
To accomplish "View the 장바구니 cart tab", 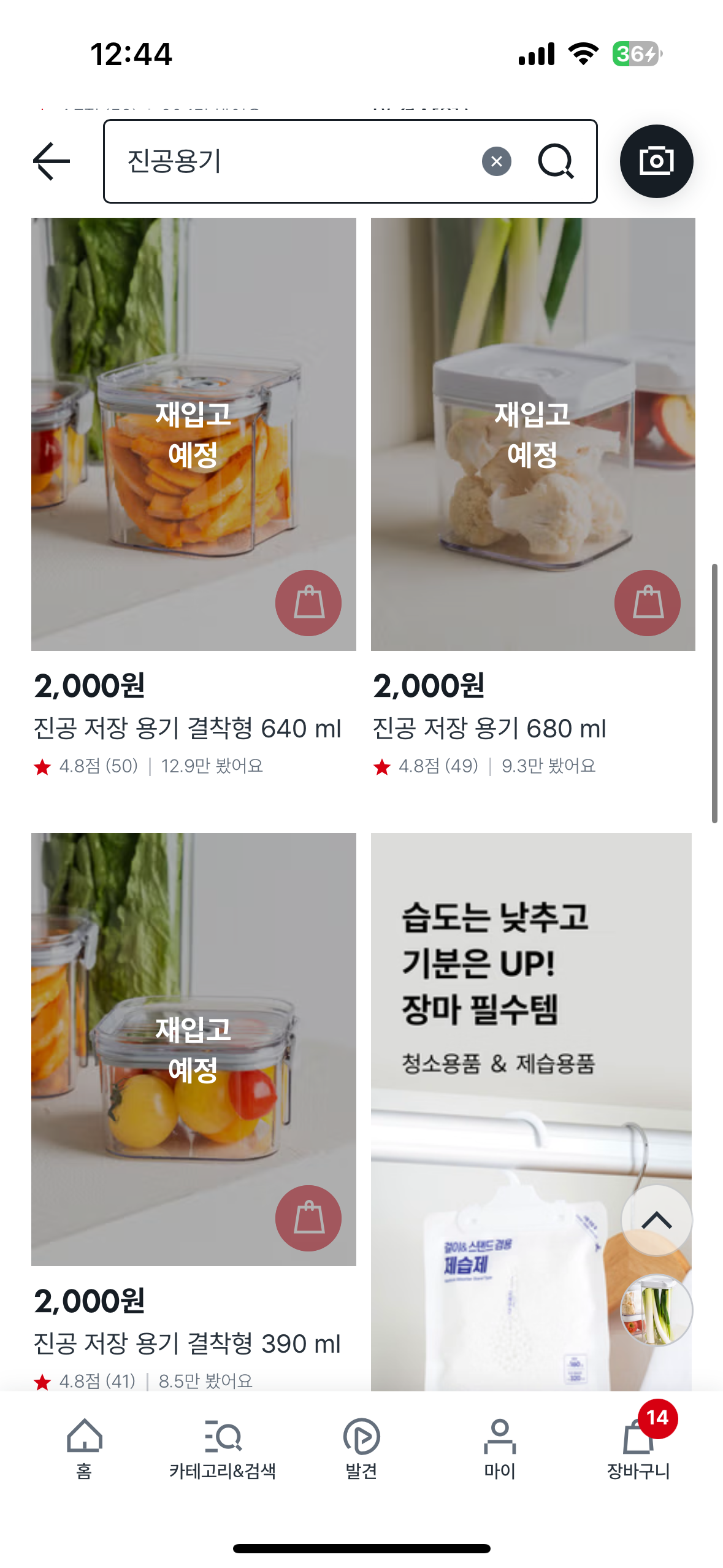I will (638, 1448).
